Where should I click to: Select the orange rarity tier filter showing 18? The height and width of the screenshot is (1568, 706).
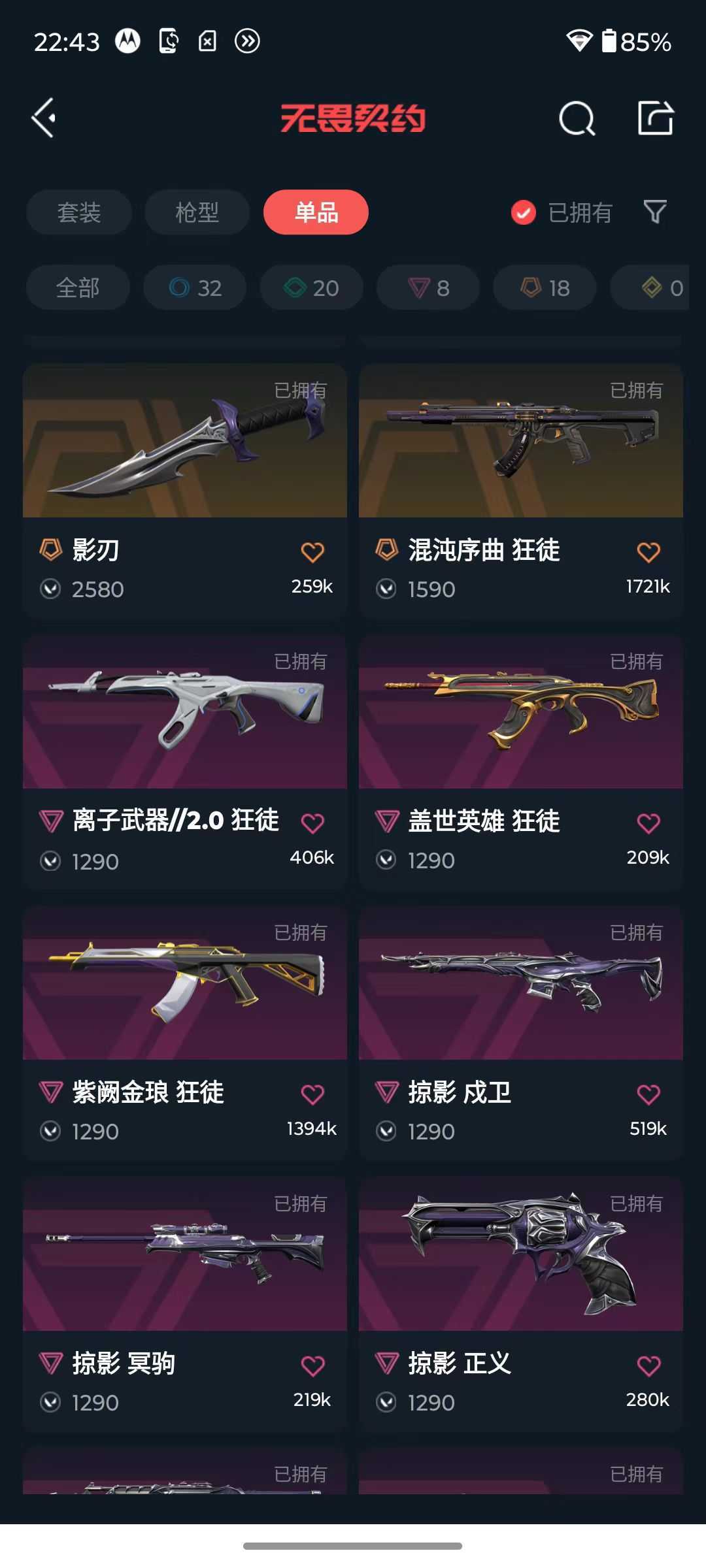[x=543, y=287]
